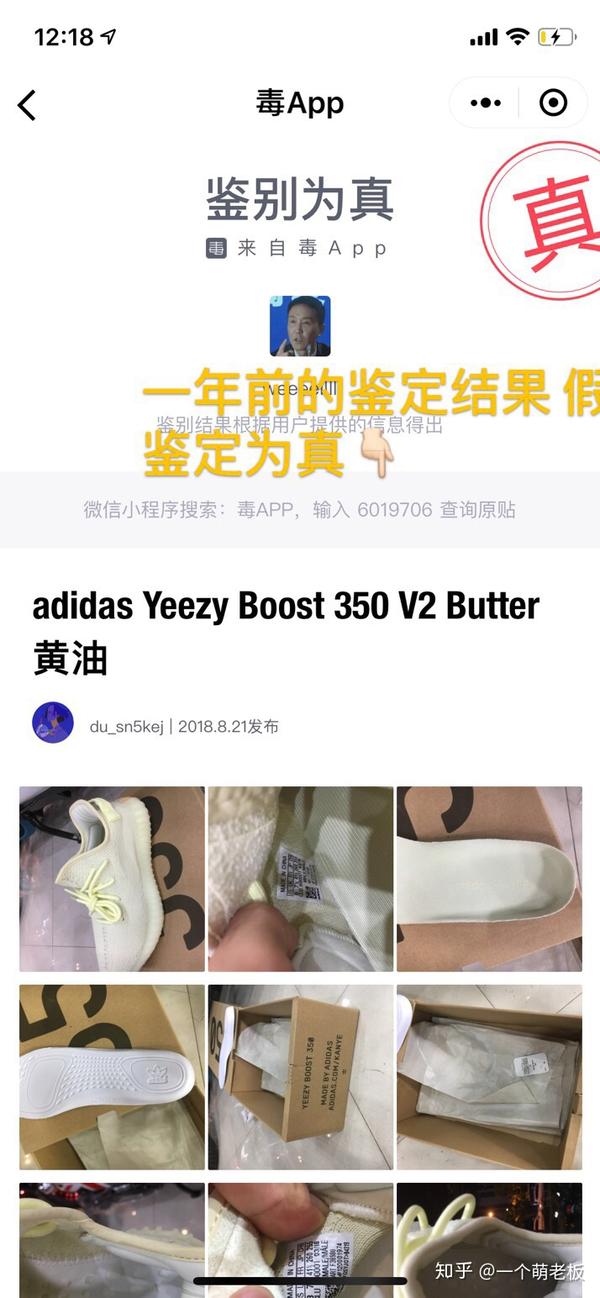Open the mini program three-dot menu
The height and width of the screenshot is (1298, 600).
[486, 103]
